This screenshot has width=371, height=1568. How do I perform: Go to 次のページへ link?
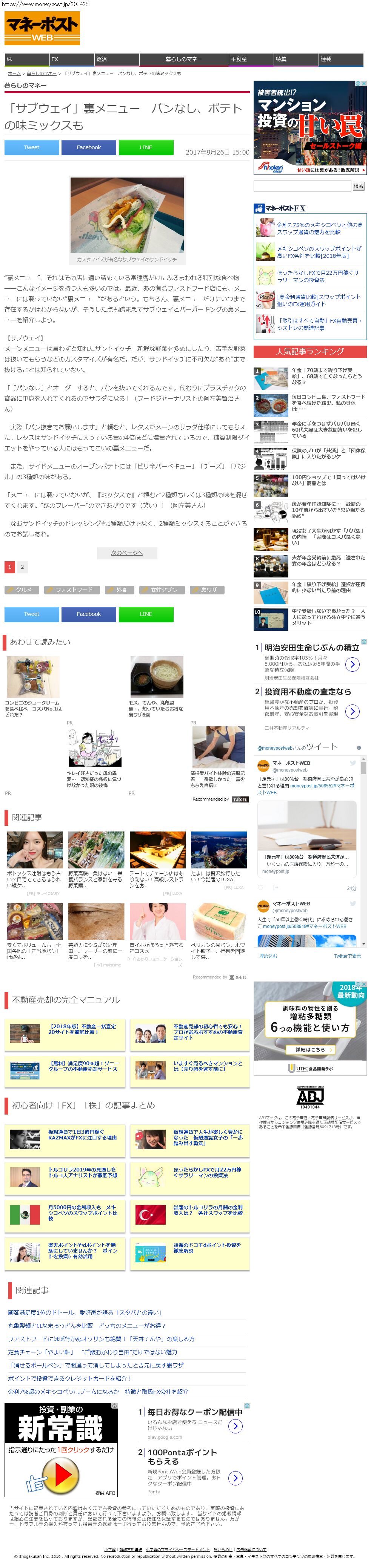(127, 553)
